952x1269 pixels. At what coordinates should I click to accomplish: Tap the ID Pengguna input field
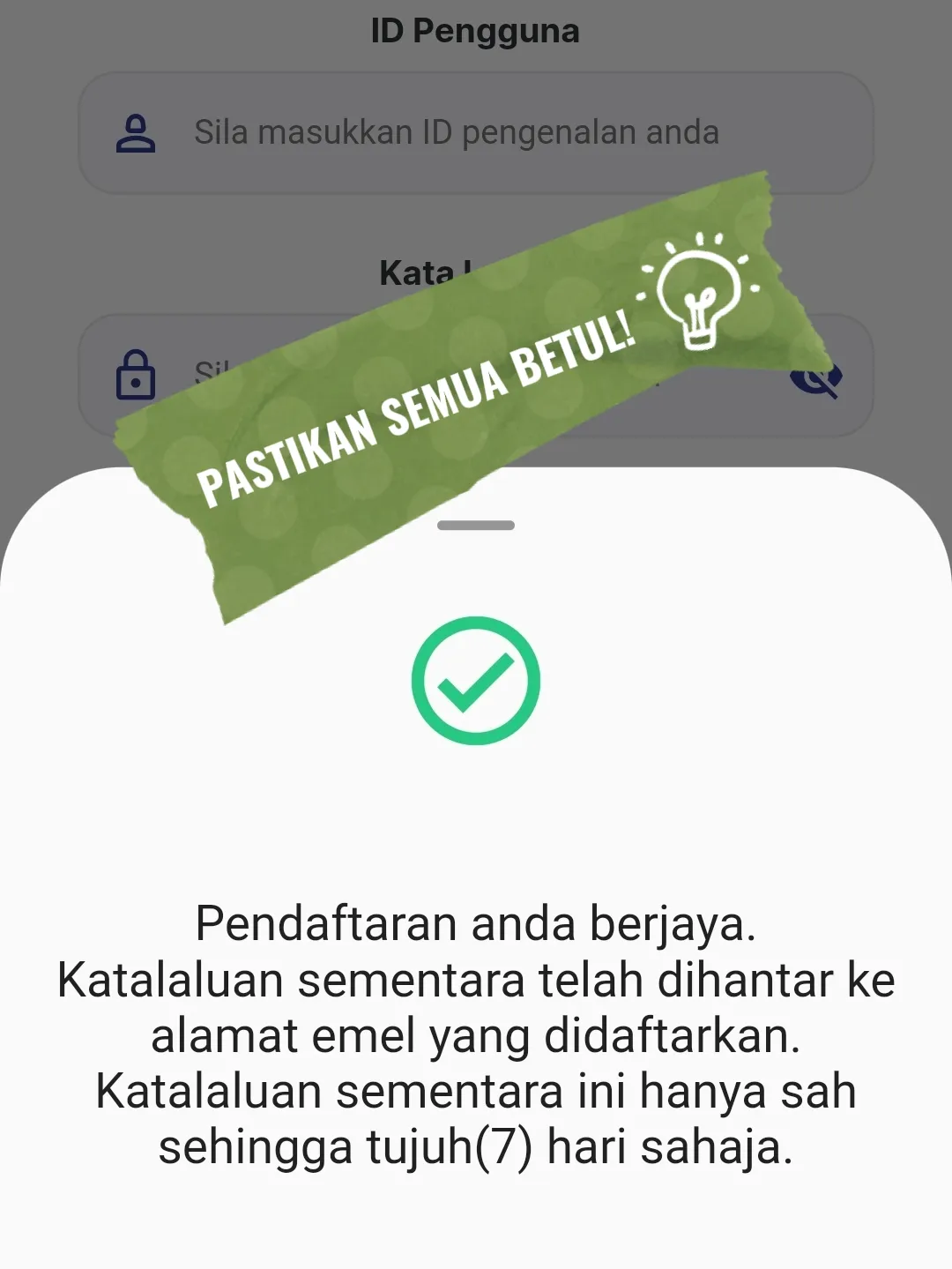click(x=476, y=133)
